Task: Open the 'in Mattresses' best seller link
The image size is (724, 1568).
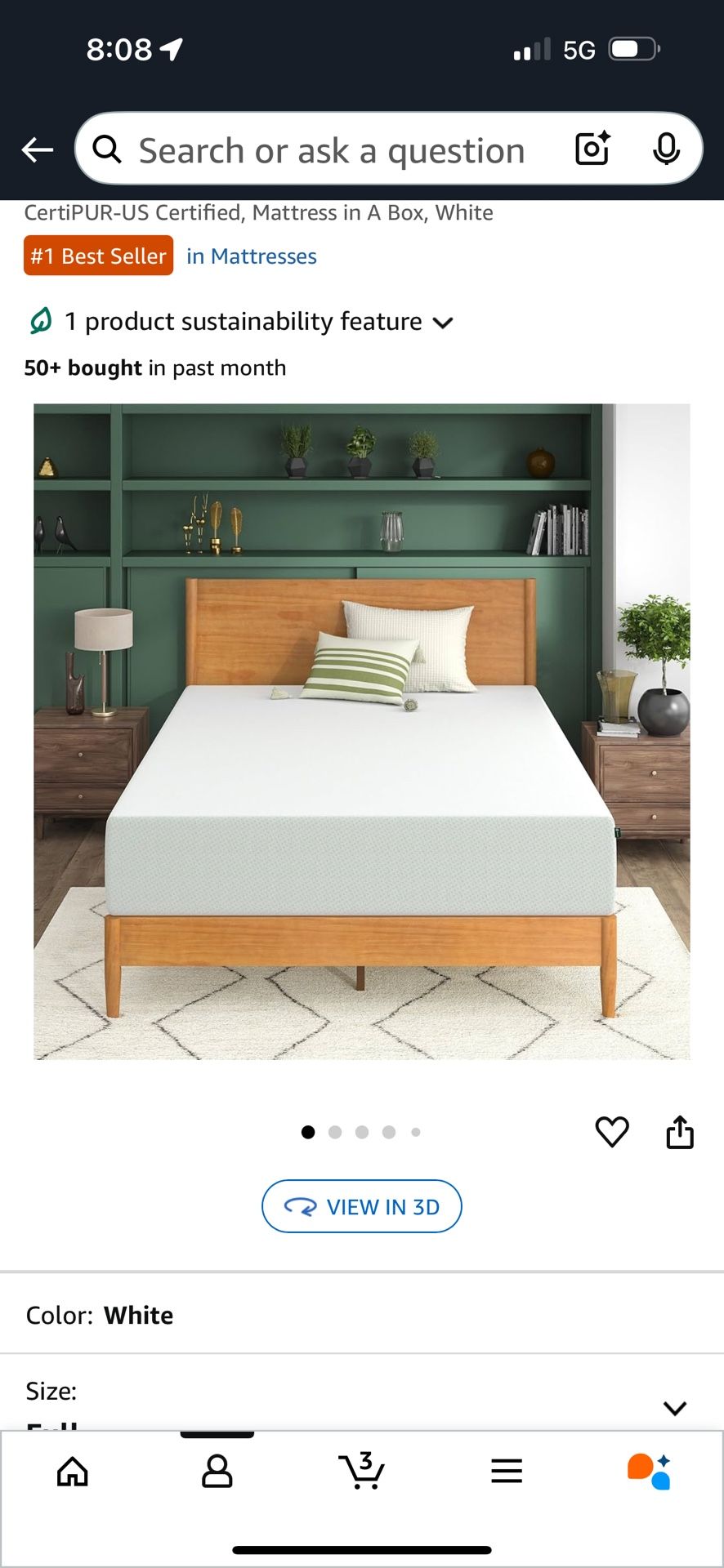Action: click(x=251, y=256)
